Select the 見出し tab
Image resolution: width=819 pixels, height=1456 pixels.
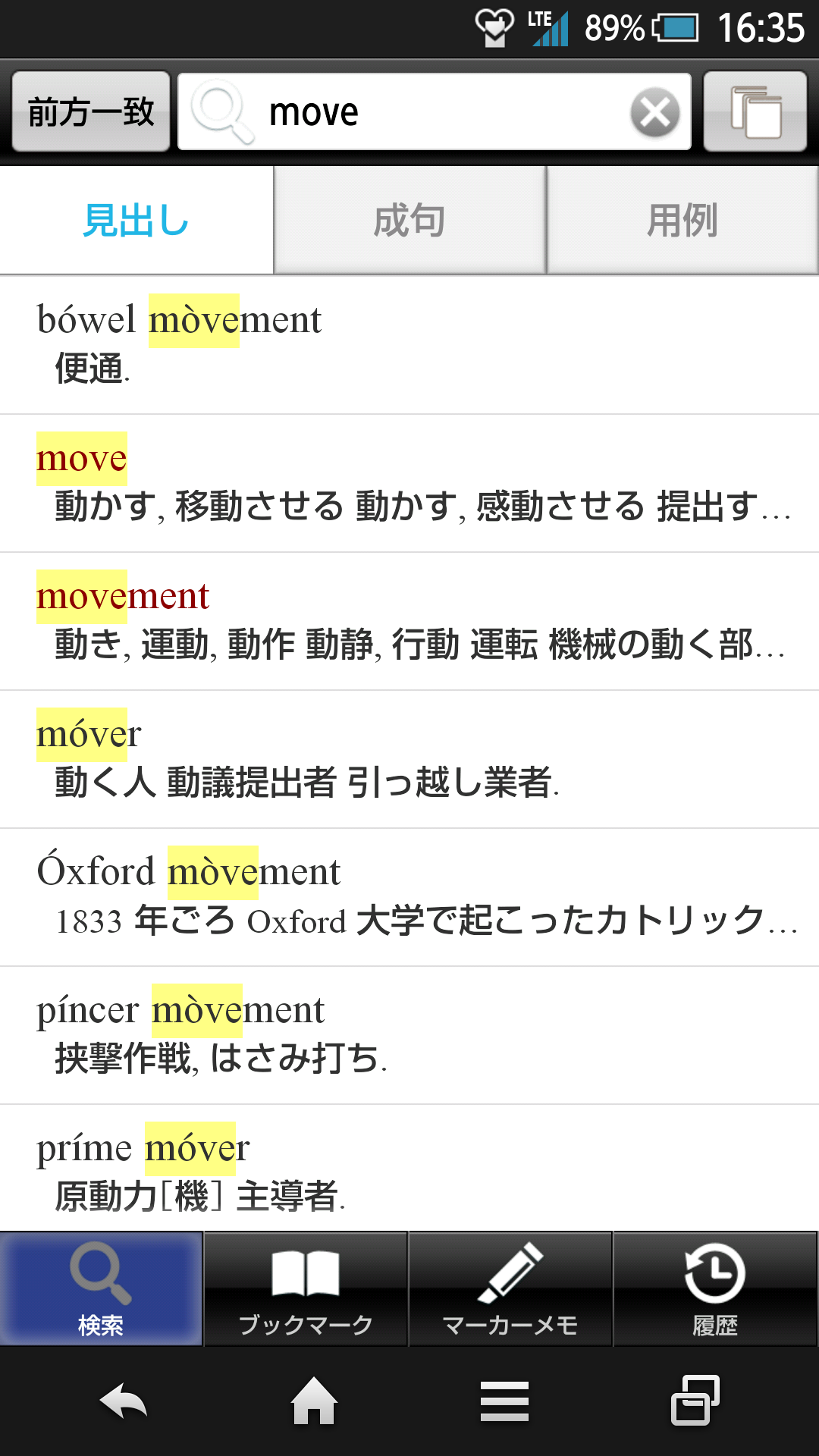(x=136, y=221)
